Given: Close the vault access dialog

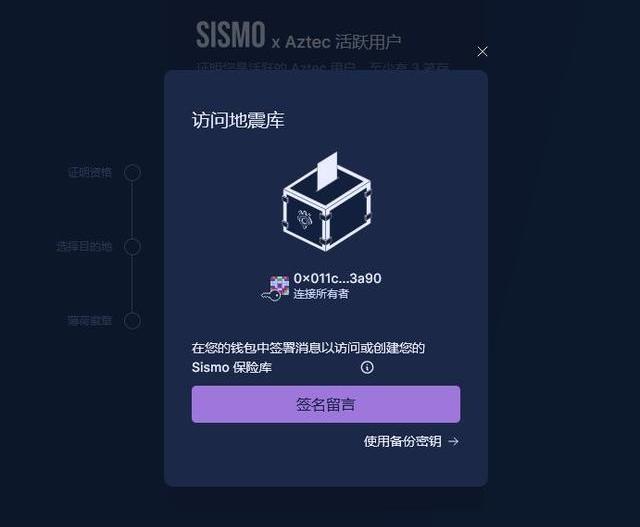Looking at the screenshot, I should pyautogui.click(x=483, y=52).
